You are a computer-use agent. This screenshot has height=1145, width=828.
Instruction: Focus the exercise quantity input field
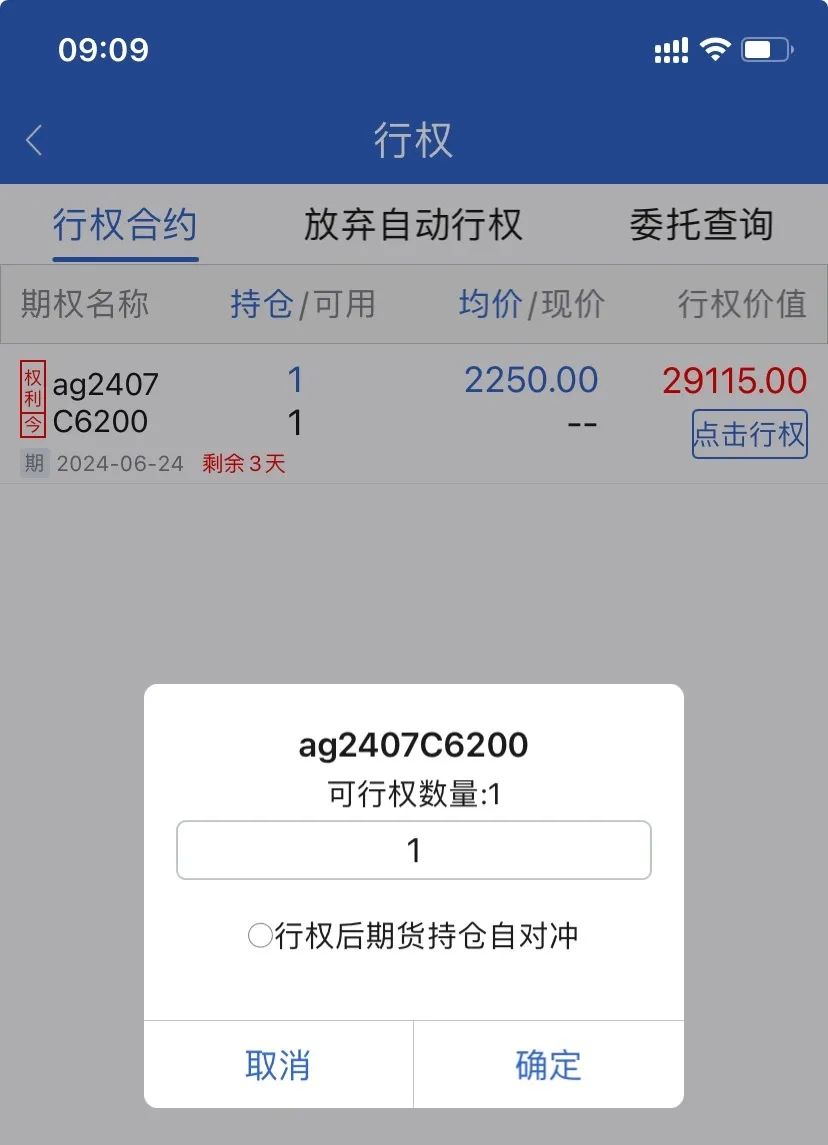pyautogui.click(x=414, y=850)
